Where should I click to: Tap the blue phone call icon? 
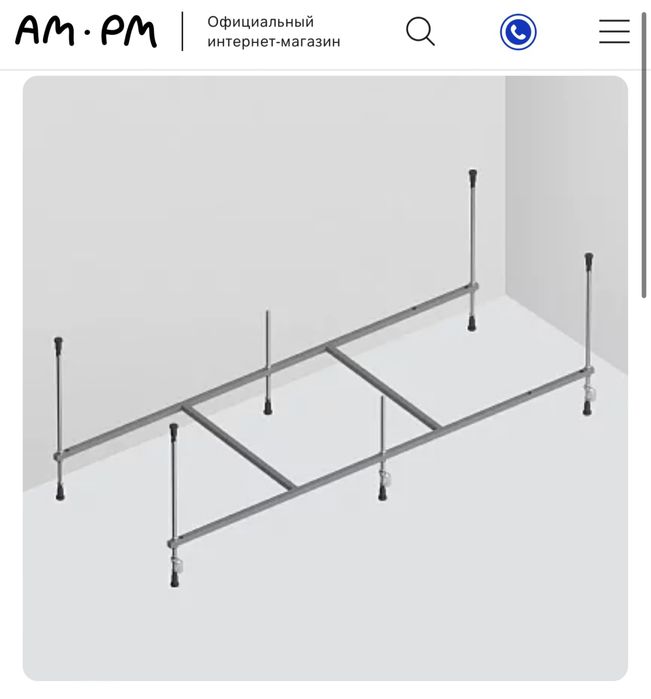[518, 32]
